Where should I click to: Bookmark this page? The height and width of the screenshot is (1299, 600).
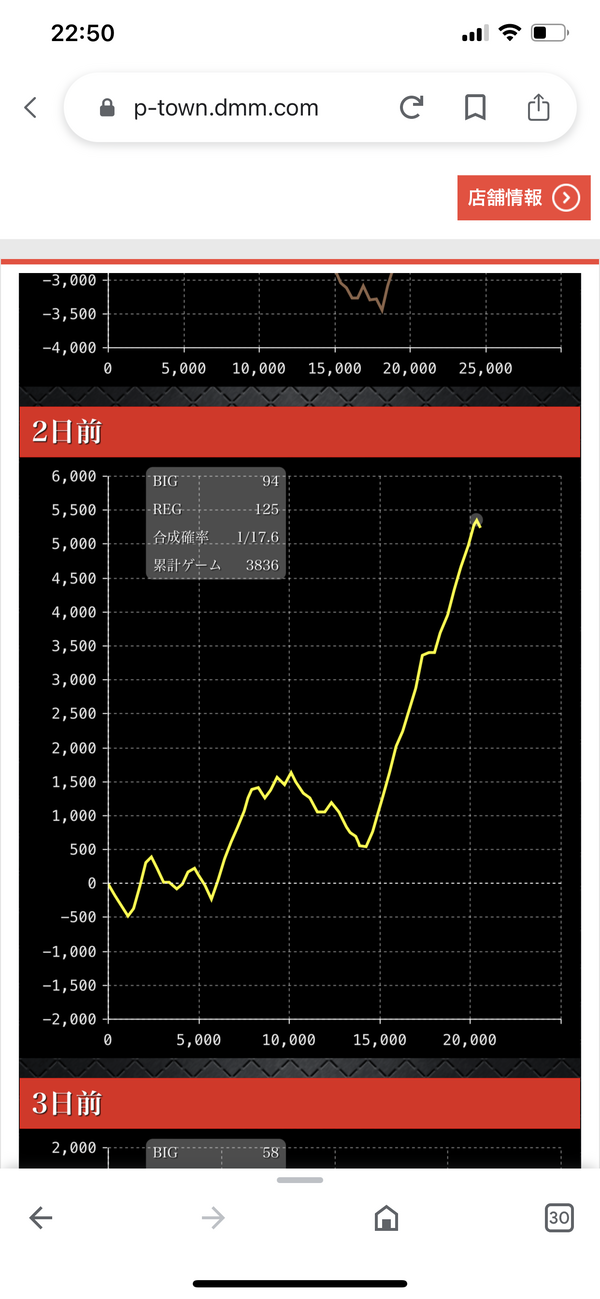(x=475, y=108)
